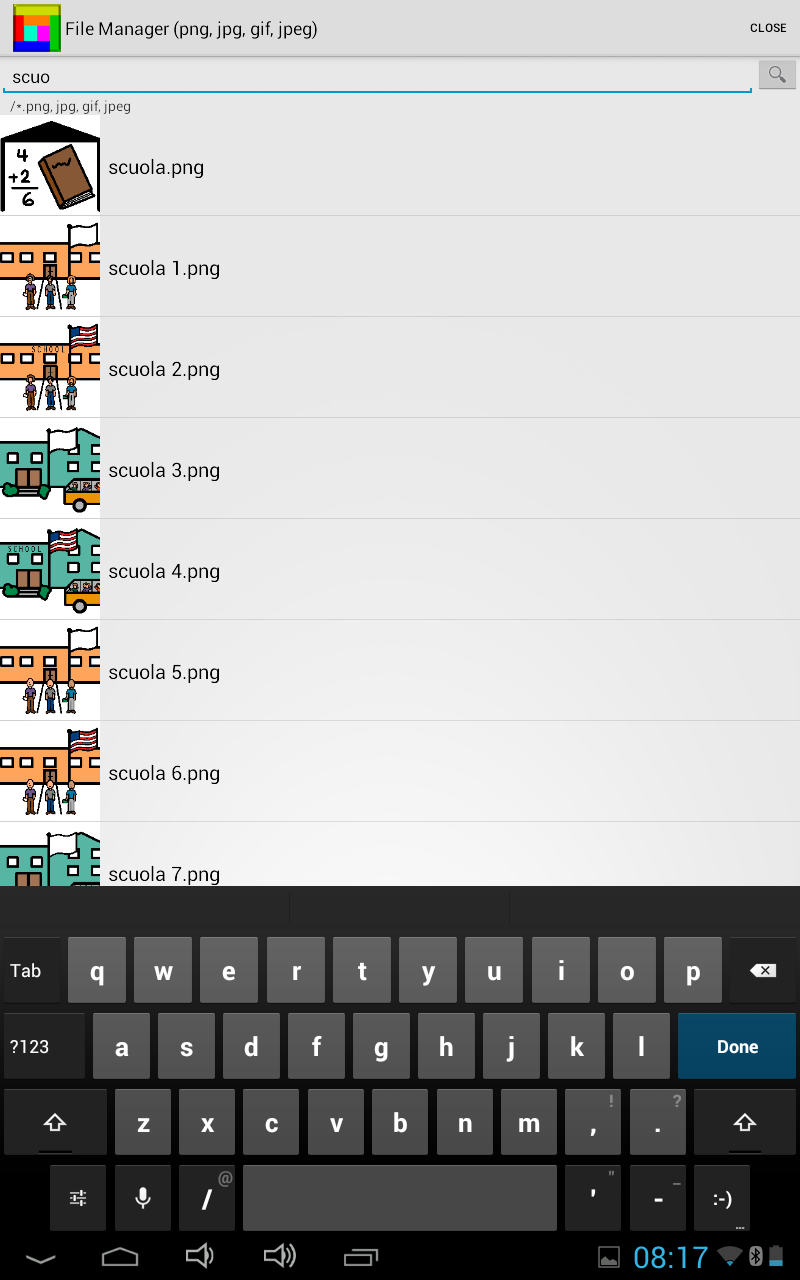Tap the home button in the navigation bar
The image size is (800, 1280).
pos(120,1257)
